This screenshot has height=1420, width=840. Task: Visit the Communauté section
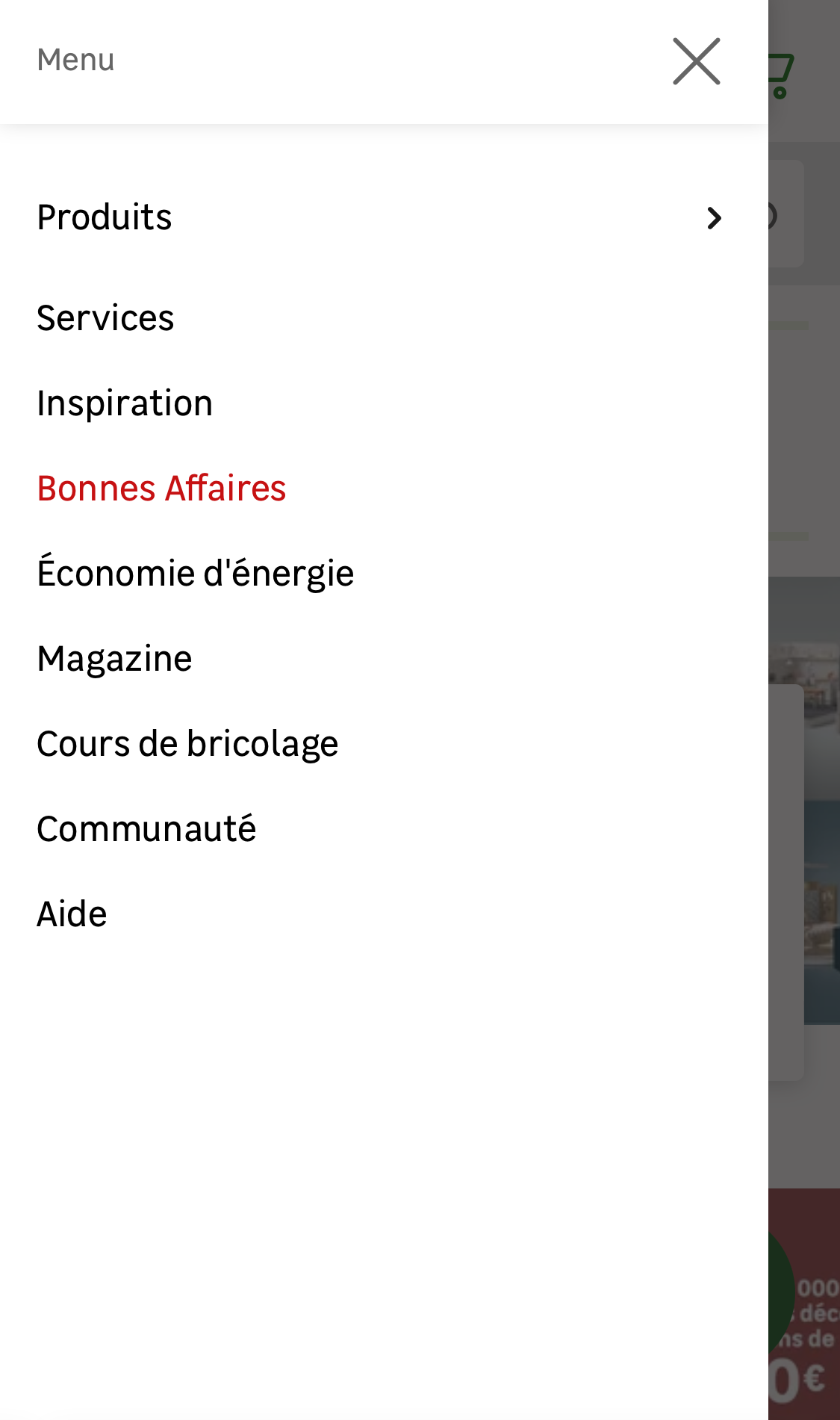point(146,828)
